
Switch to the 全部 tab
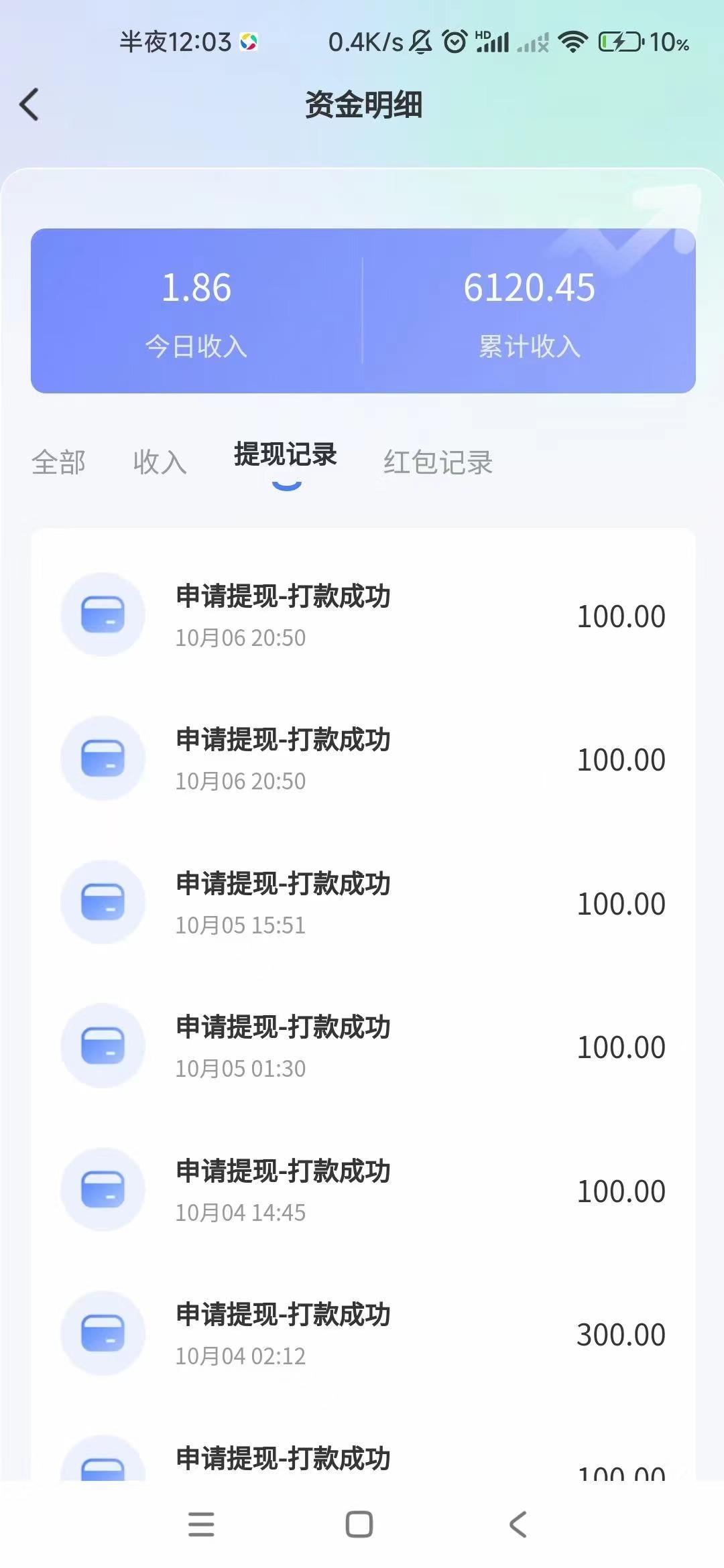(x=58, y=462)
